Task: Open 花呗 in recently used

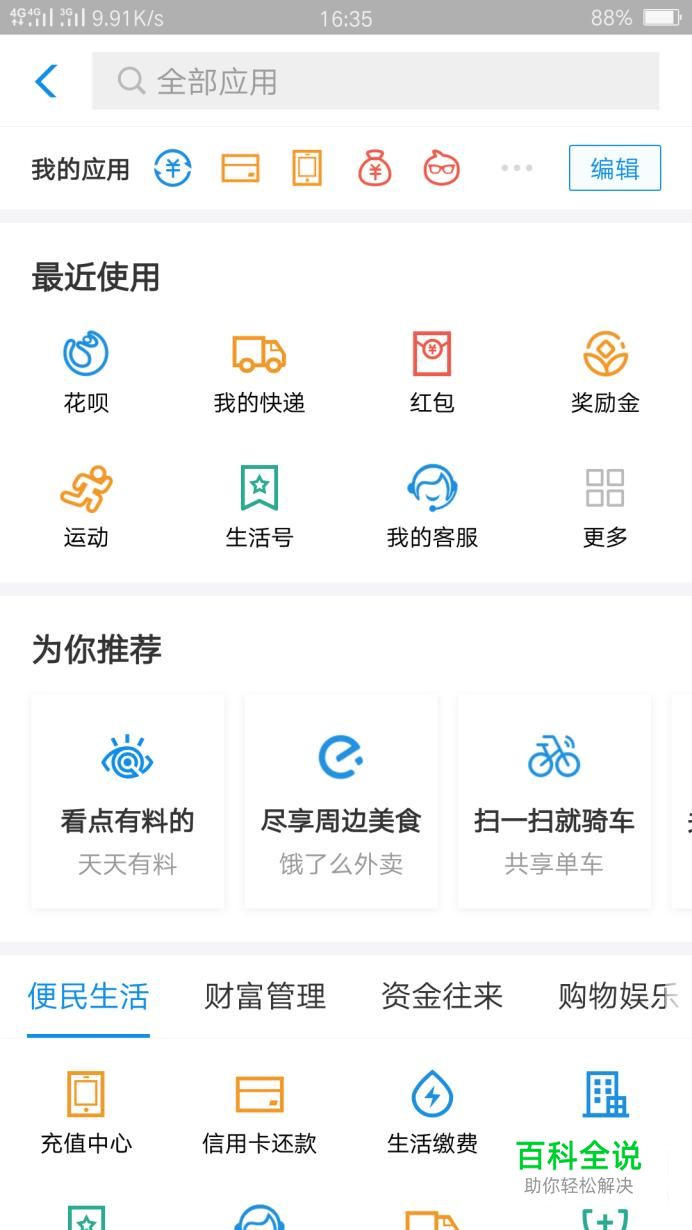Action: (86, 371)
